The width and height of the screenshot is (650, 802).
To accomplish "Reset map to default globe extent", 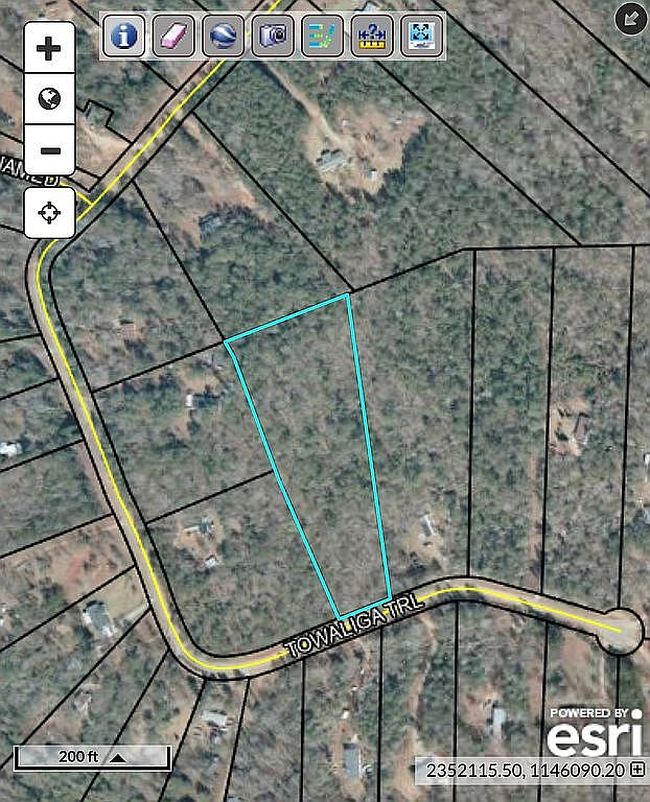I will pos(49,99).
